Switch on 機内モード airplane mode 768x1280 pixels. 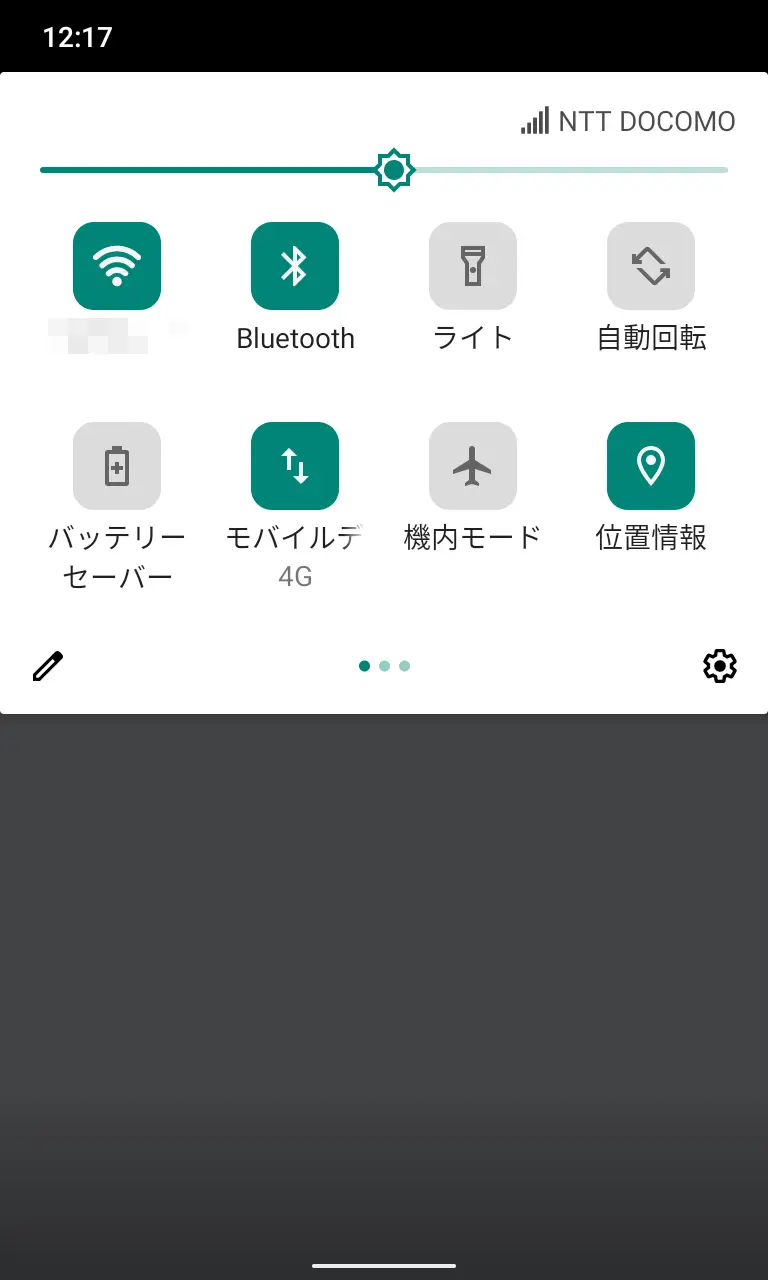pyautogui.click(x=473, y=466)
